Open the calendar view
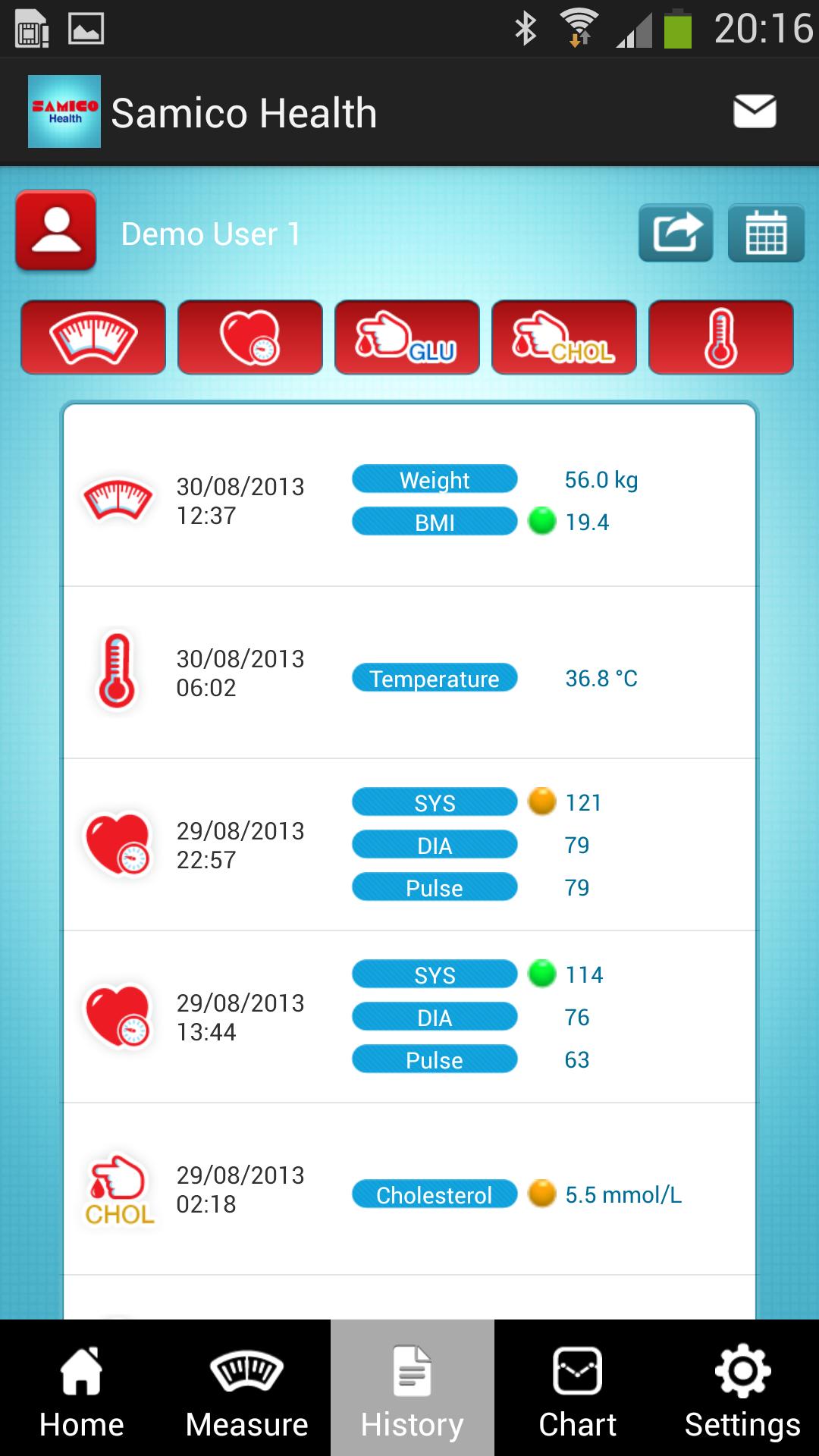Screen dimensions: 819x1456 pos(765,233)
